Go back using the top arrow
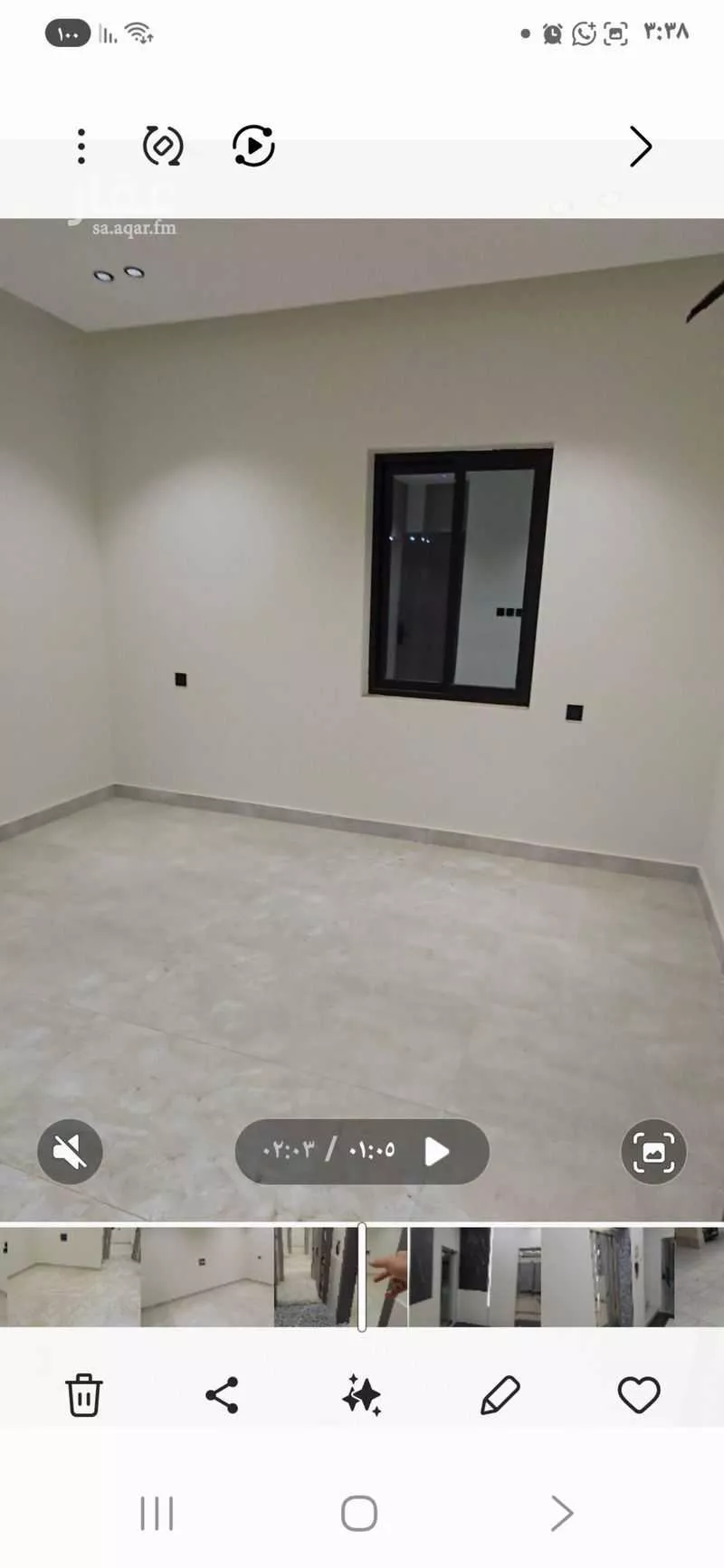Screen dimensions: 724x1568 [640, 146]
